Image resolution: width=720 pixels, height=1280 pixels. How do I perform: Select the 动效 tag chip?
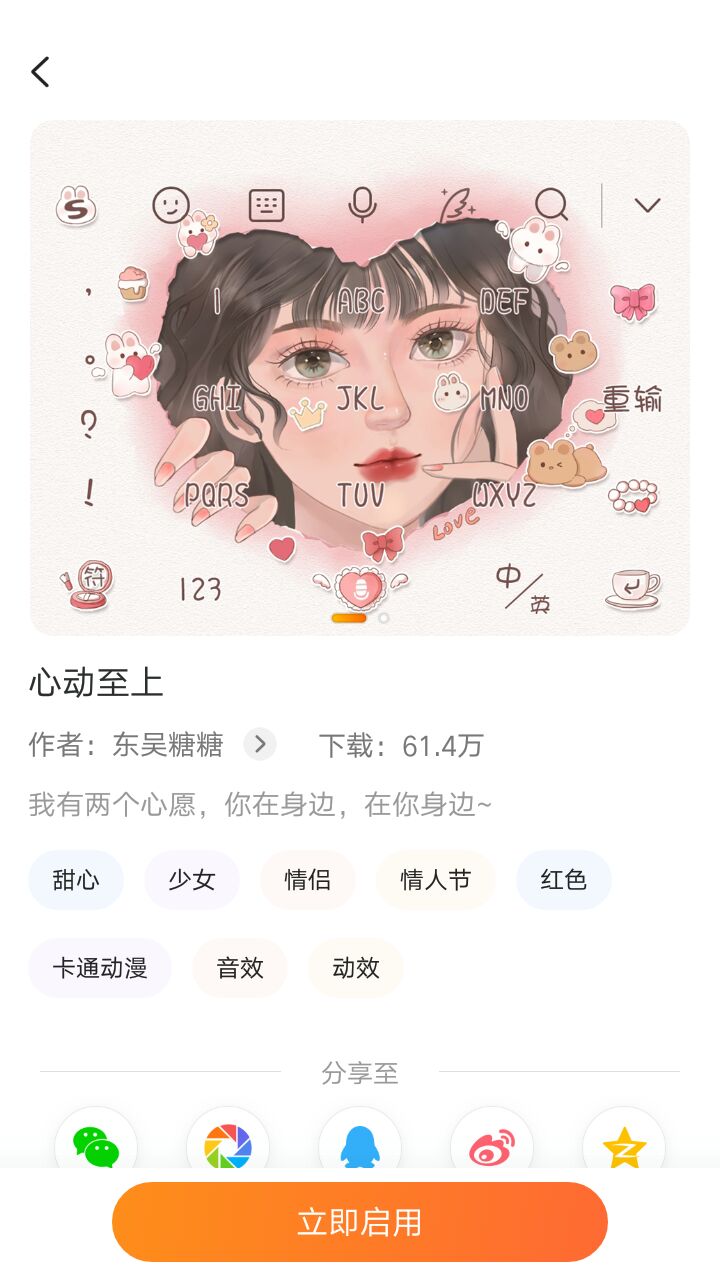[x=356, y=968]
